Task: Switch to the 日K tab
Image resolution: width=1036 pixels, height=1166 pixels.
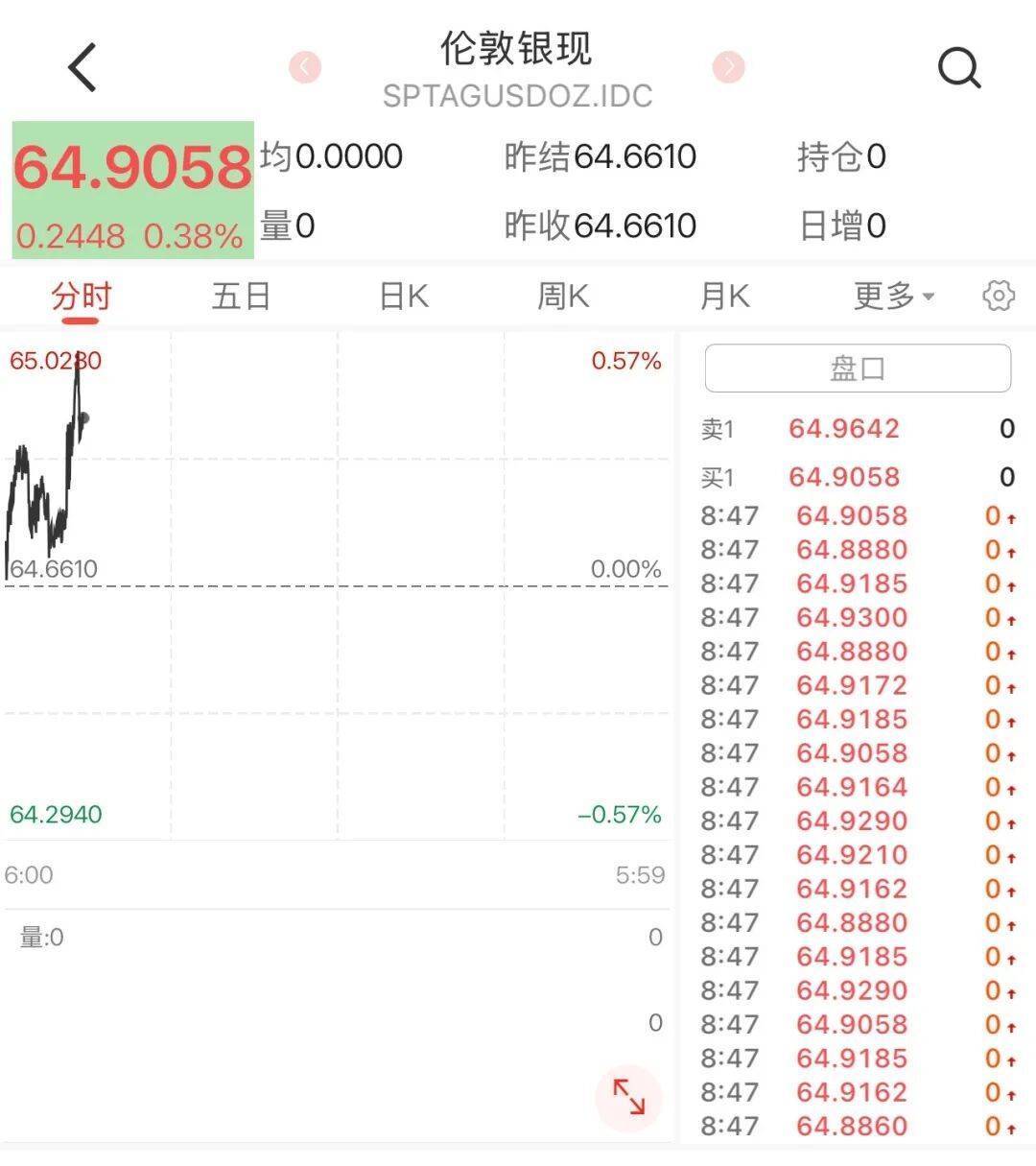Action: pos(404,297)
